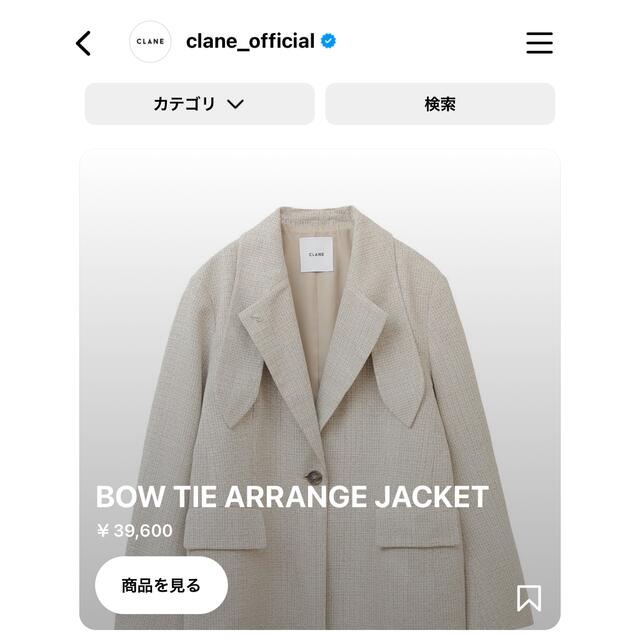Tap the 検索 search button

440,104
